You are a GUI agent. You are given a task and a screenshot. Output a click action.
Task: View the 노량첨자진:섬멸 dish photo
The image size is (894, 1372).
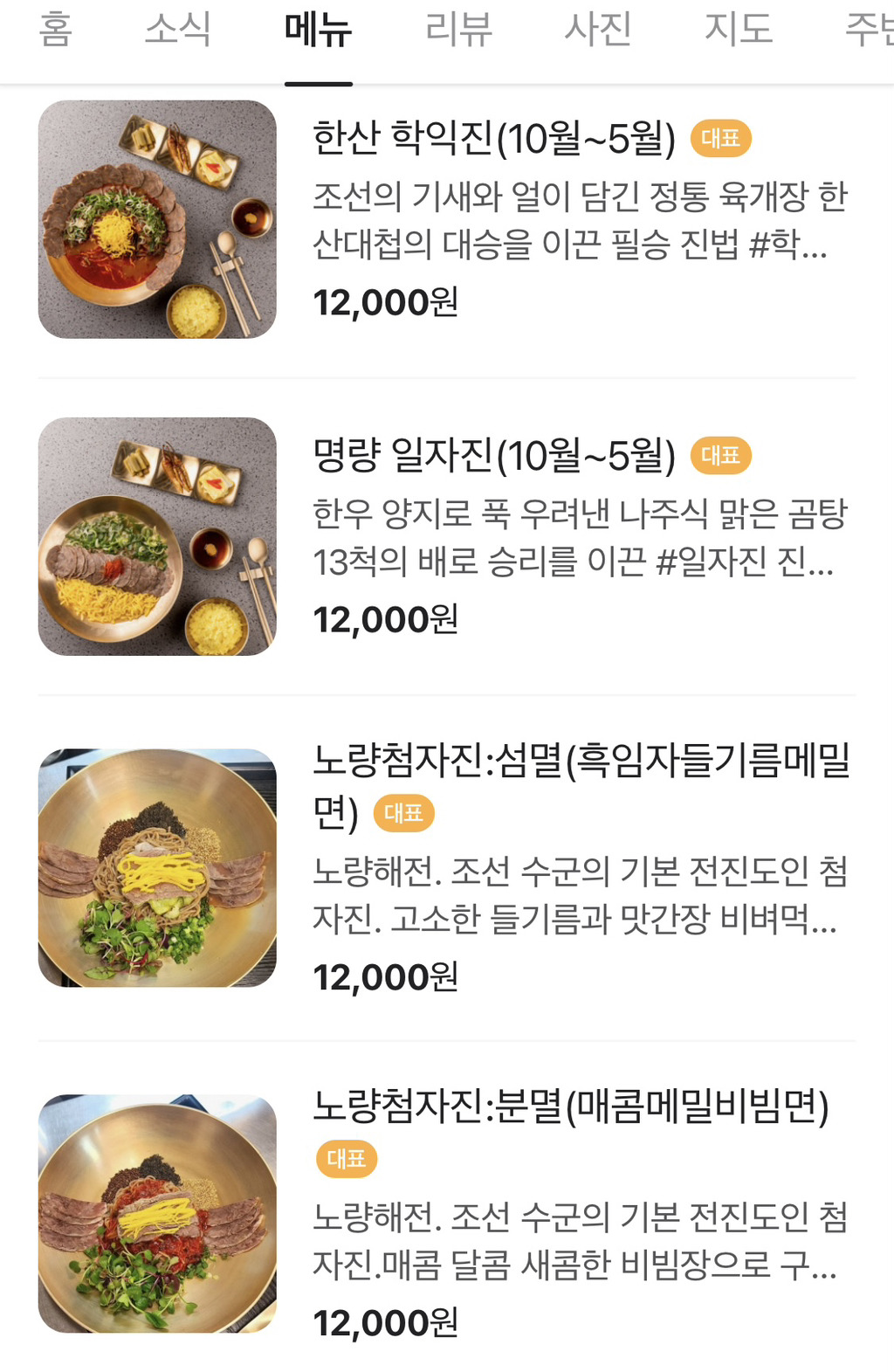(157, 868)
